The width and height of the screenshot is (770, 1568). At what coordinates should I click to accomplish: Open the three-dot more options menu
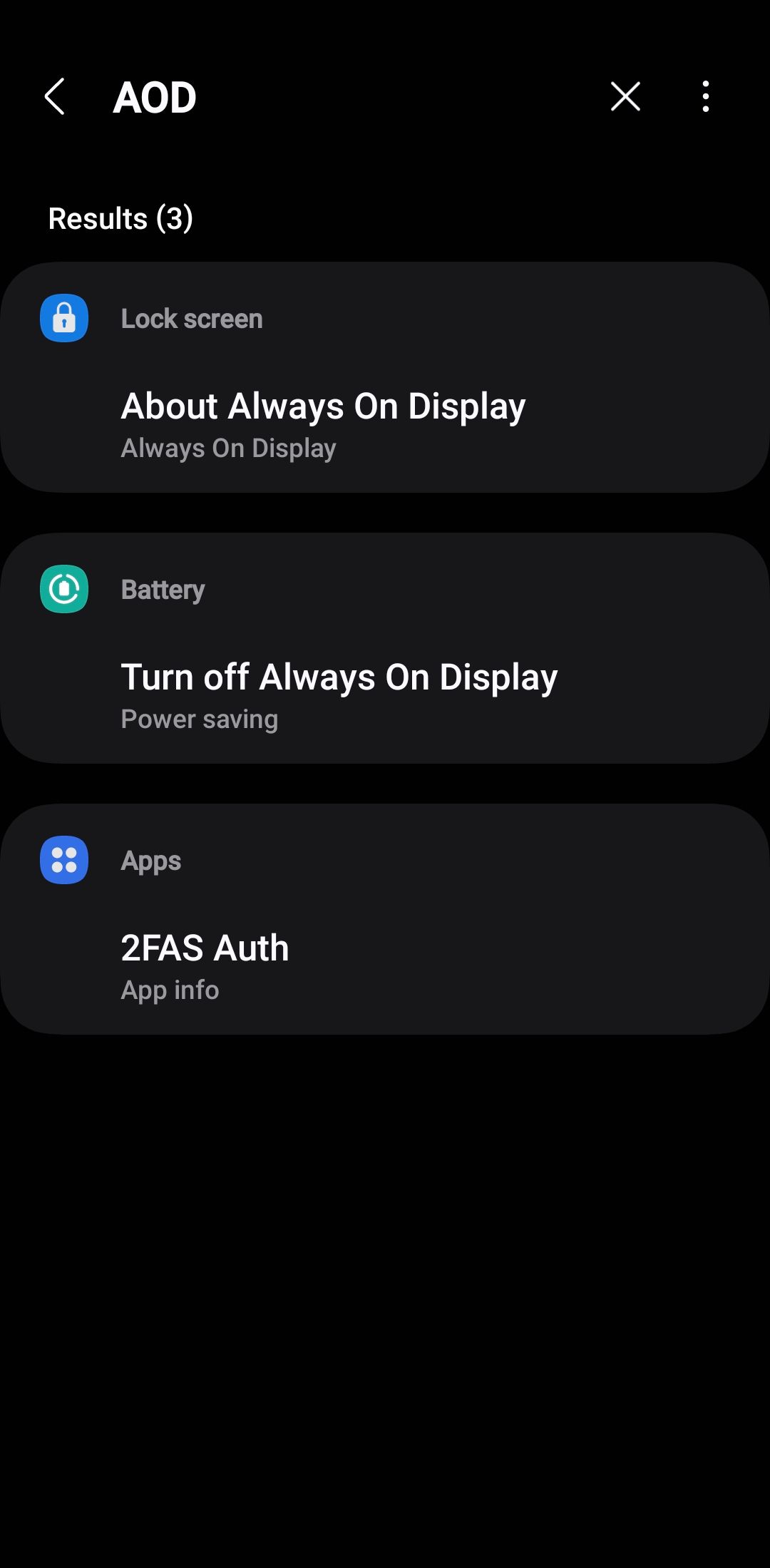pos(704,96)
